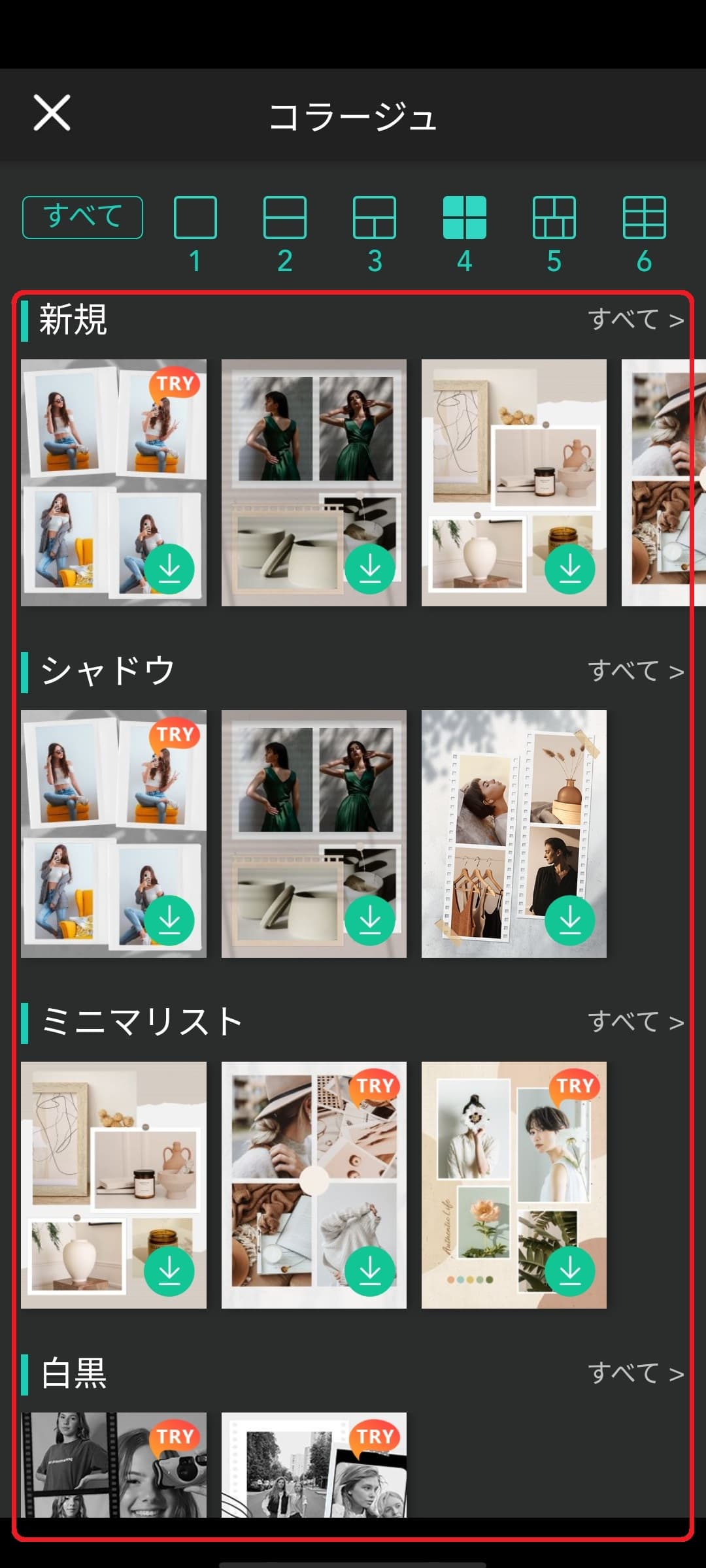The image size is (706, 1568).
Task: View all templates in ミニマリスト section
Action: point(635,1022)
